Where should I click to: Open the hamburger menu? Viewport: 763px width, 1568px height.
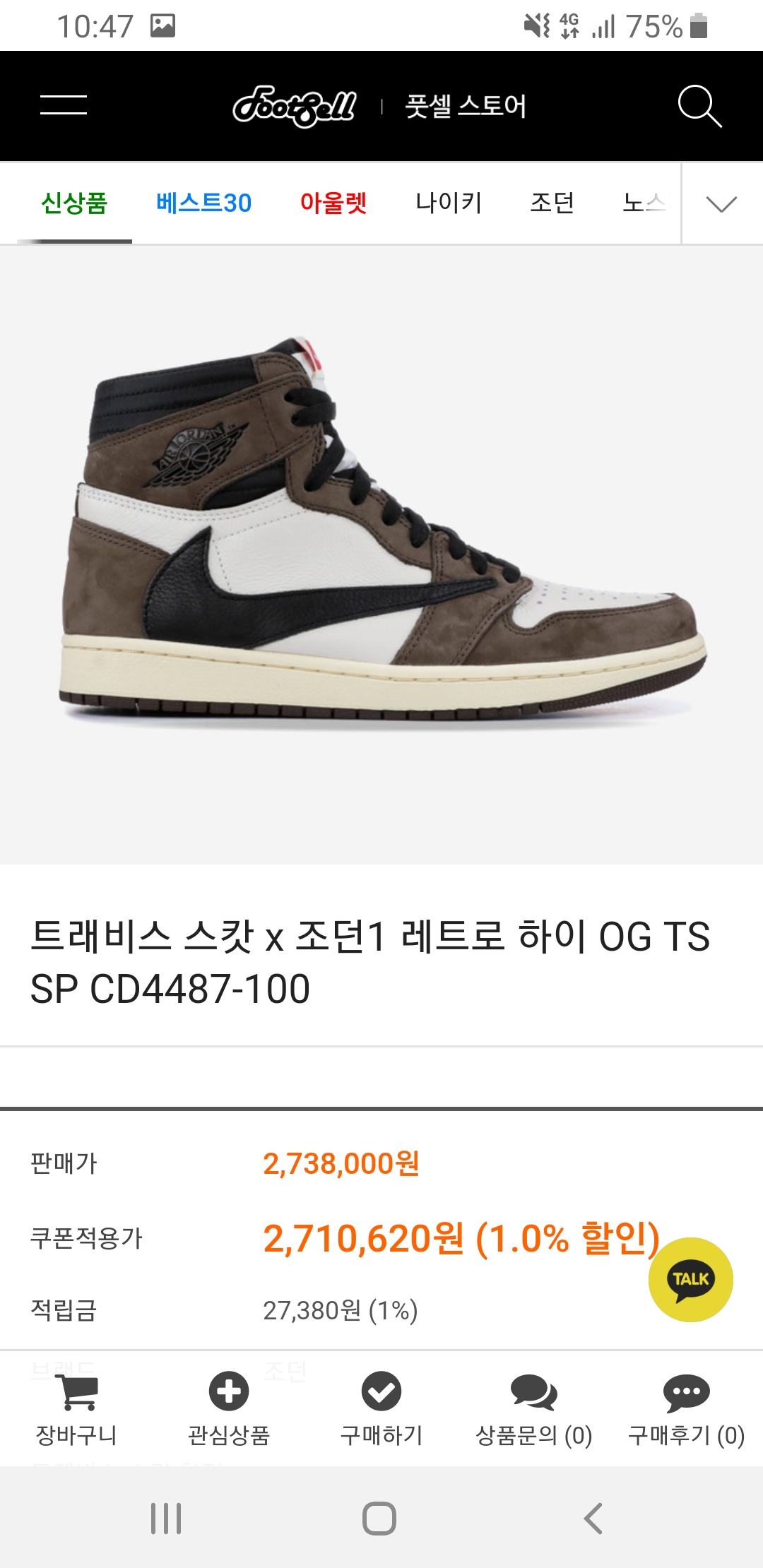[x=64, y=105]
